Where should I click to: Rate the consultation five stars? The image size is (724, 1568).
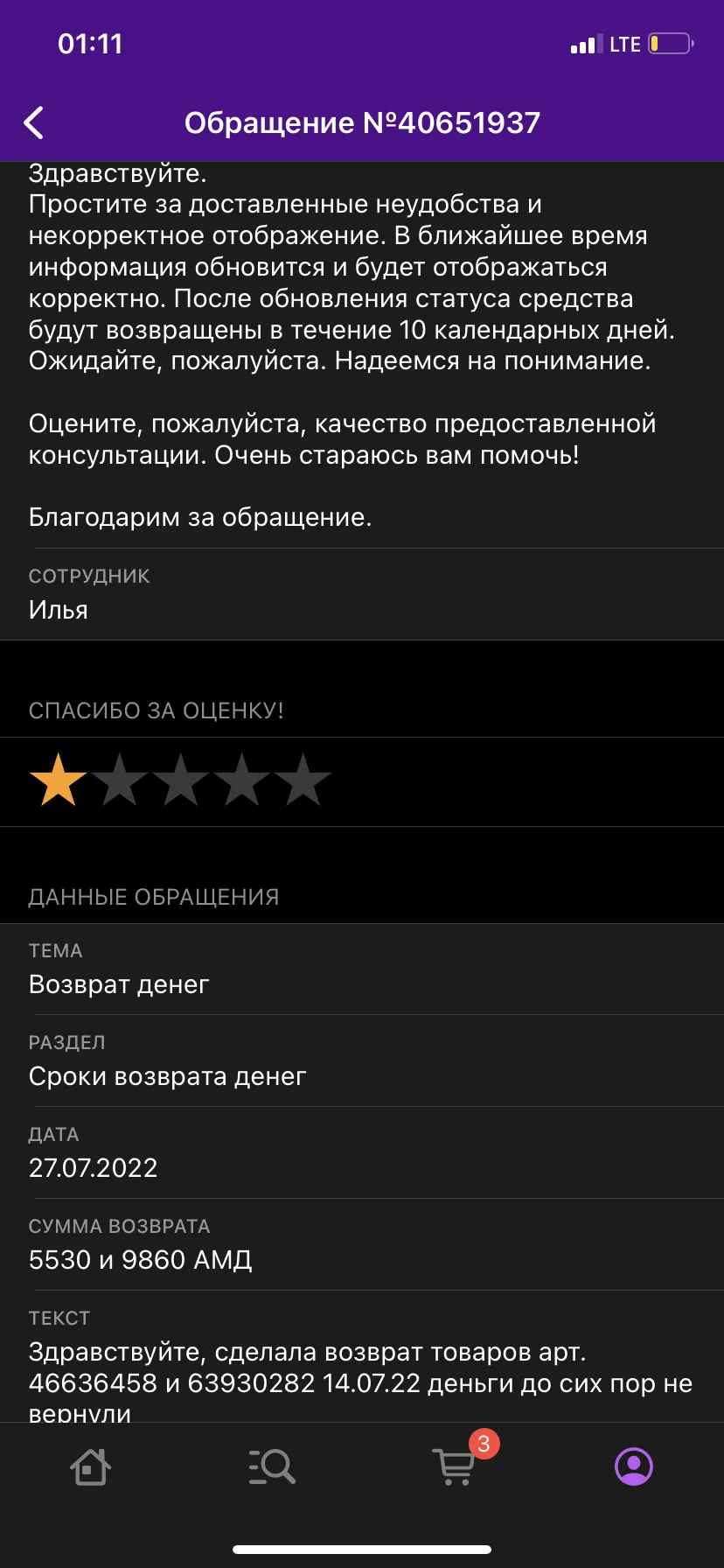tap(303, 780)
